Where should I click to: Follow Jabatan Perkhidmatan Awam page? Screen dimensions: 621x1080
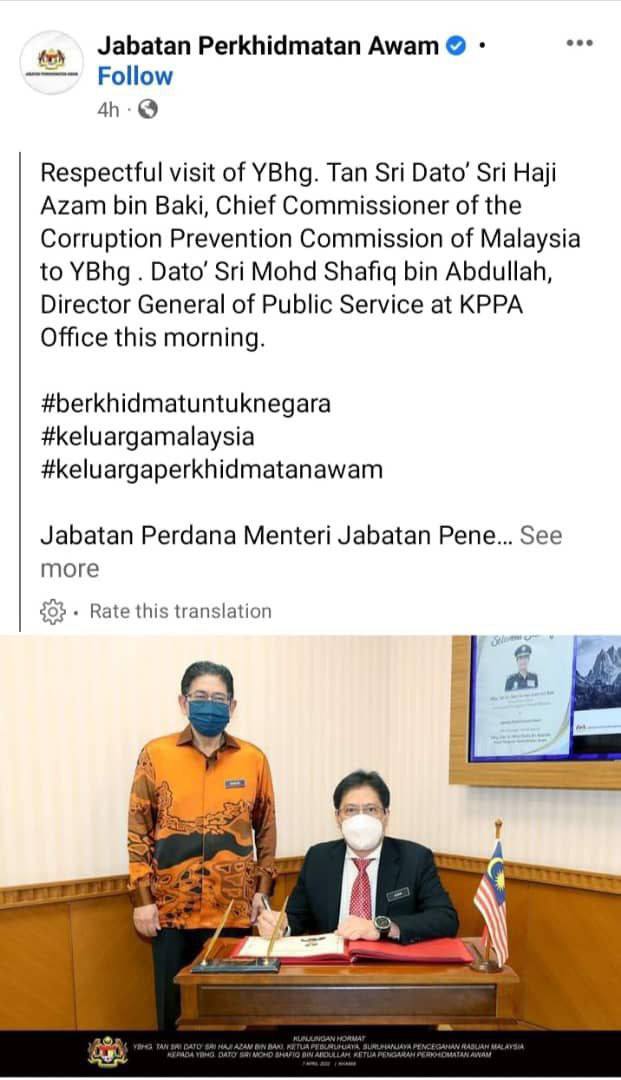point(135,77)
